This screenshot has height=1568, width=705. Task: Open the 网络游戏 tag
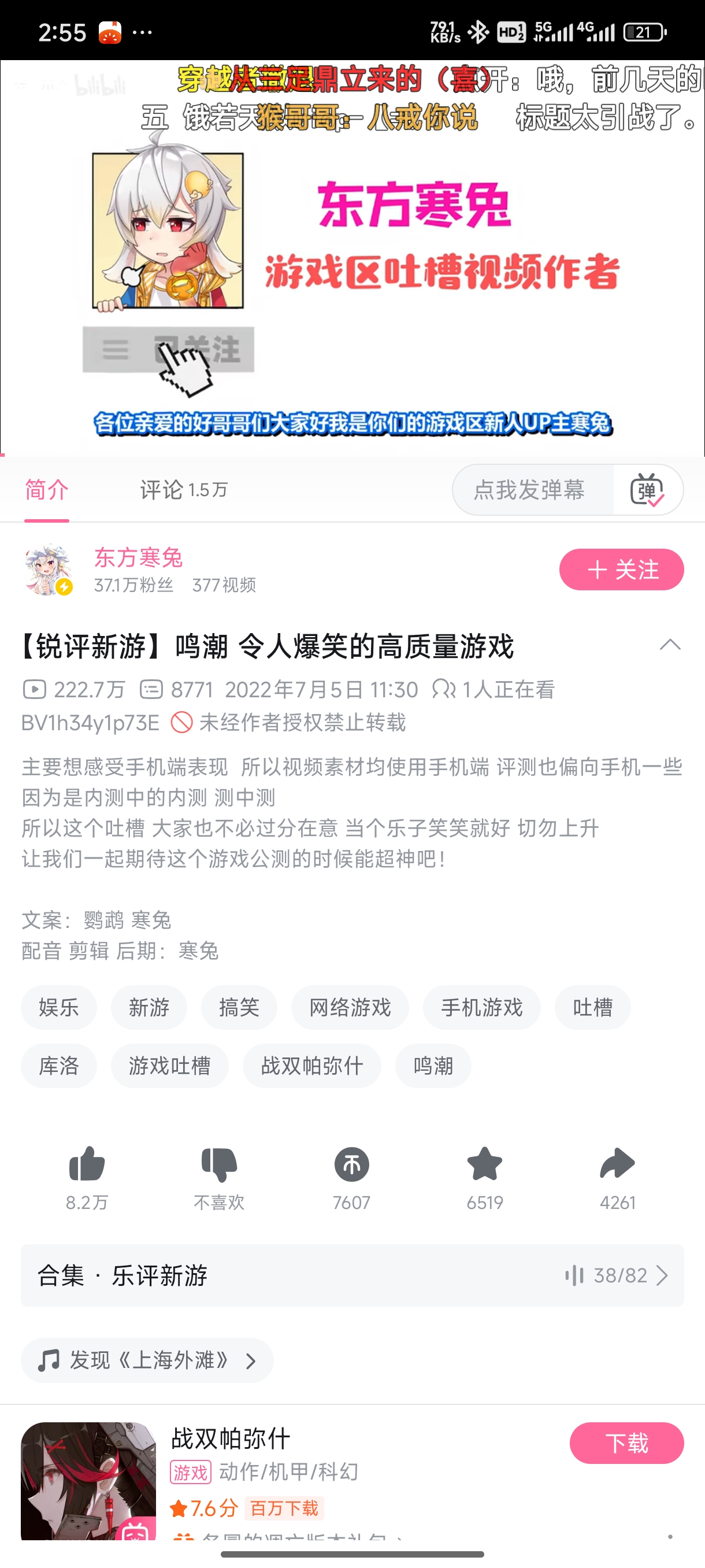350,1007
